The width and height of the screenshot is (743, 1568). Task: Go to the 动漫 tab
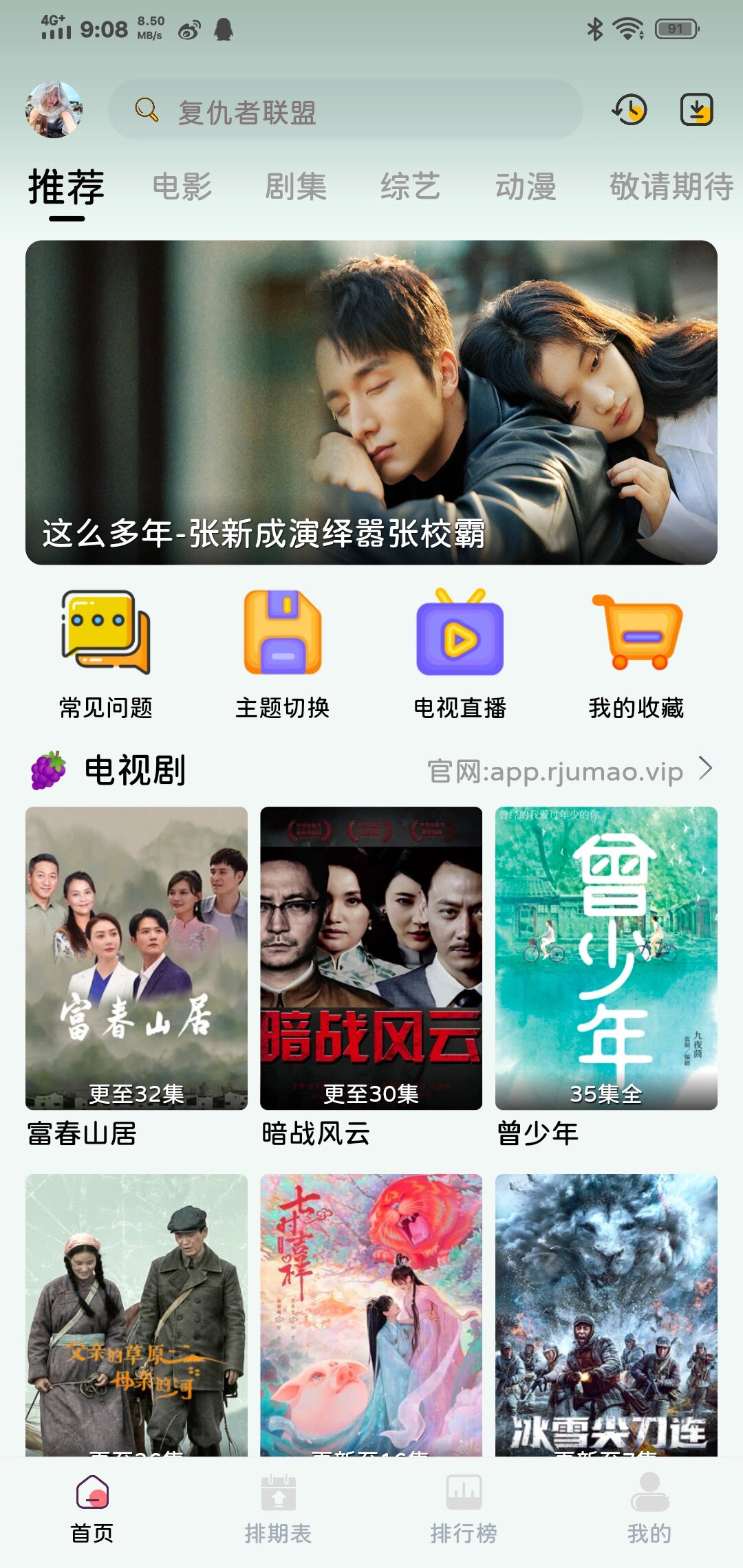pos(526,186)
